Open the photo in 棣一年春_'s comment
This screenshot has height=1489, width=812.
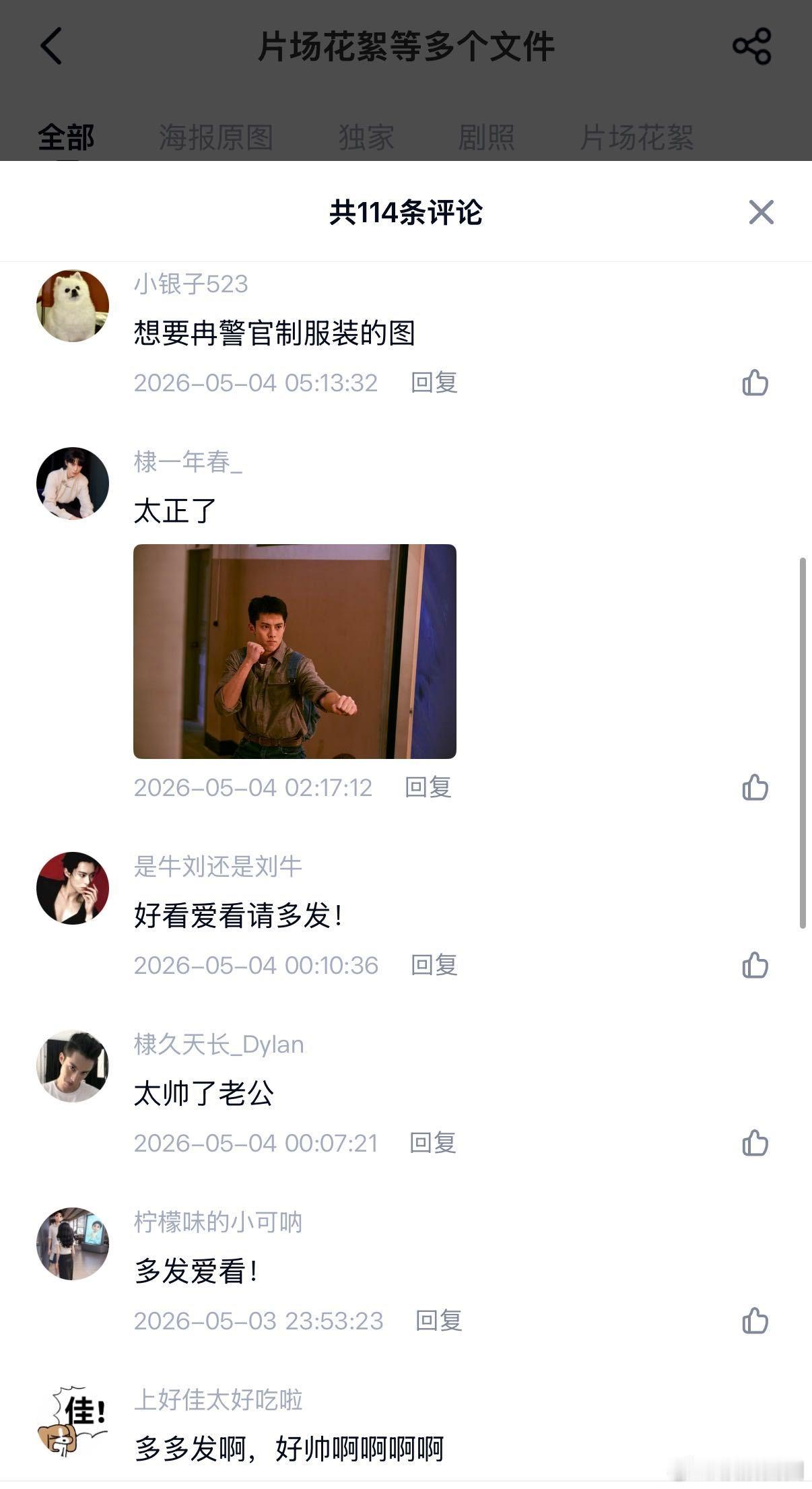pos(295,651)
